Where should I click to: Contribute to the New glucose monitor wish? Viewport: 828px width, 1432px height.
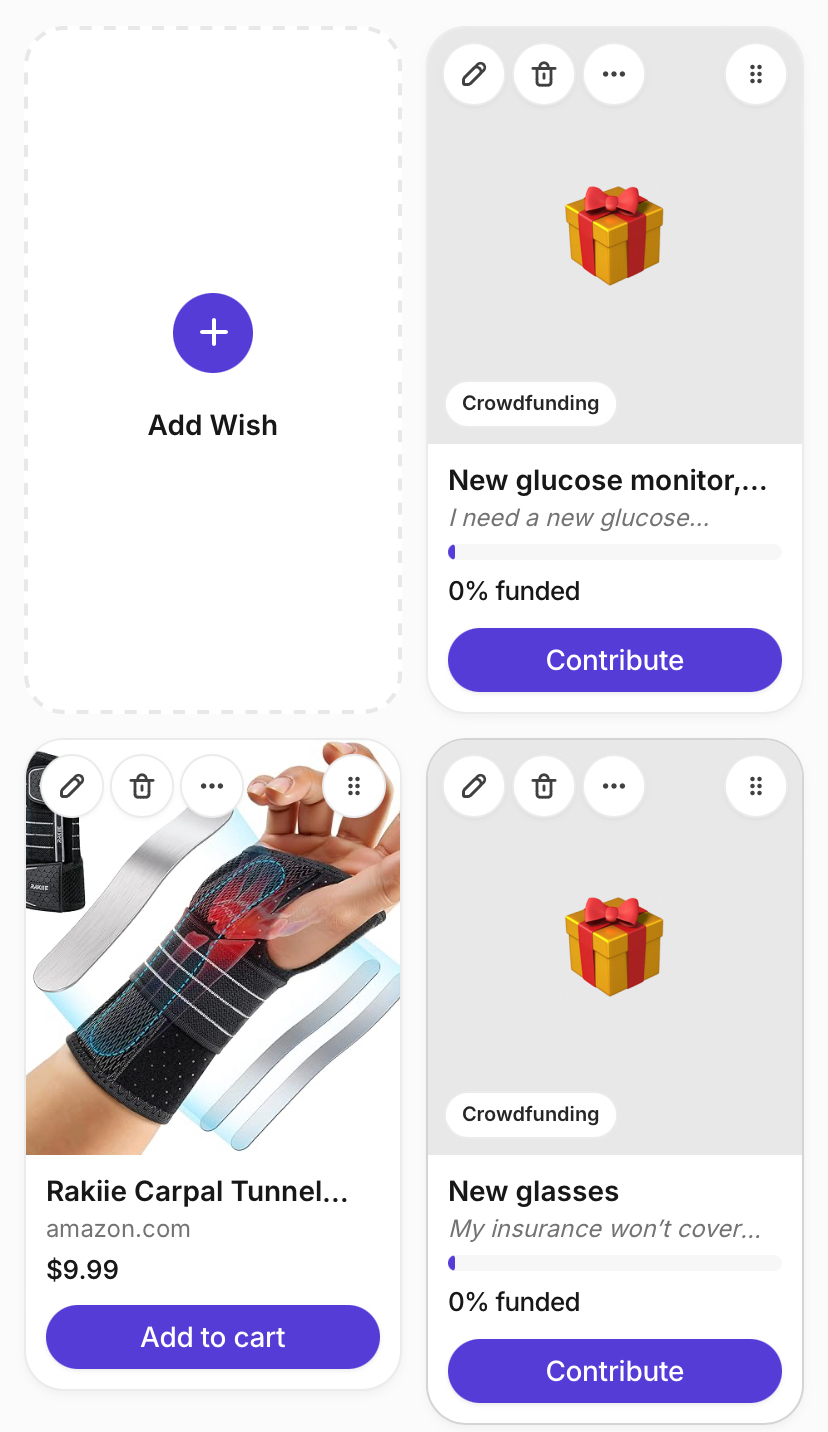click(614, 660)
